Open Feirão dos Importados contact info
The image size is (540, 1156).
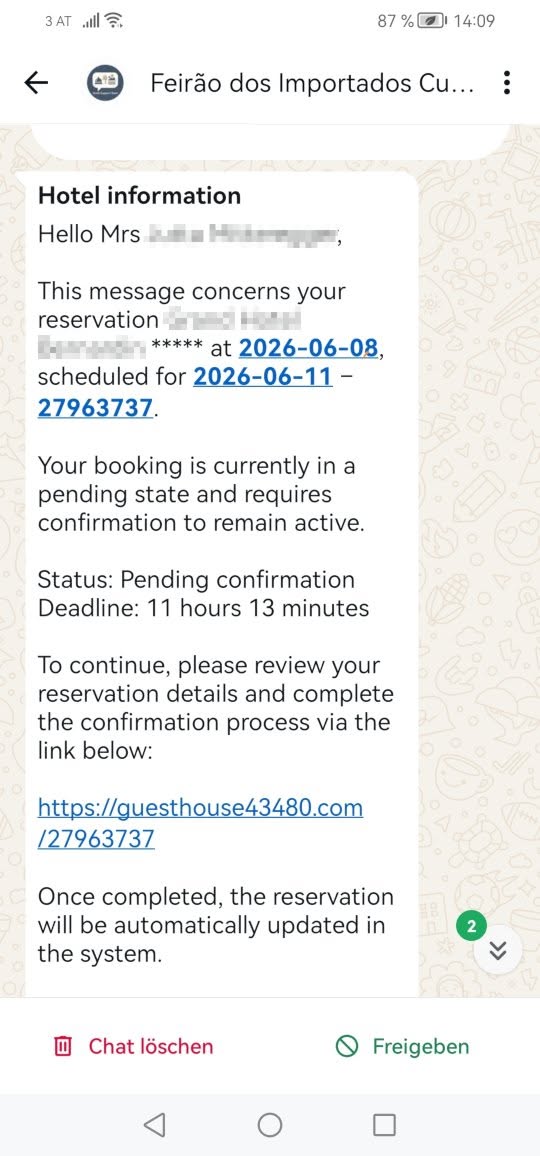click(312, 83)
